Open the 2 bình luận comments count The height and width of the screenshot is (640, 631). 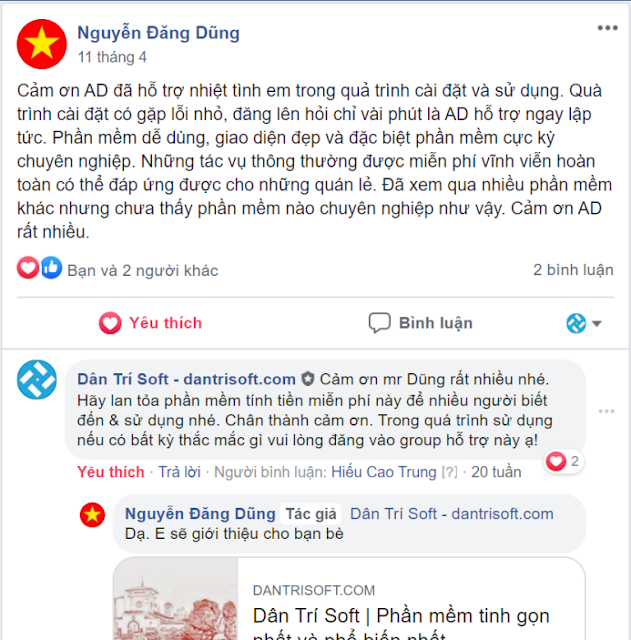pos(573,270)
